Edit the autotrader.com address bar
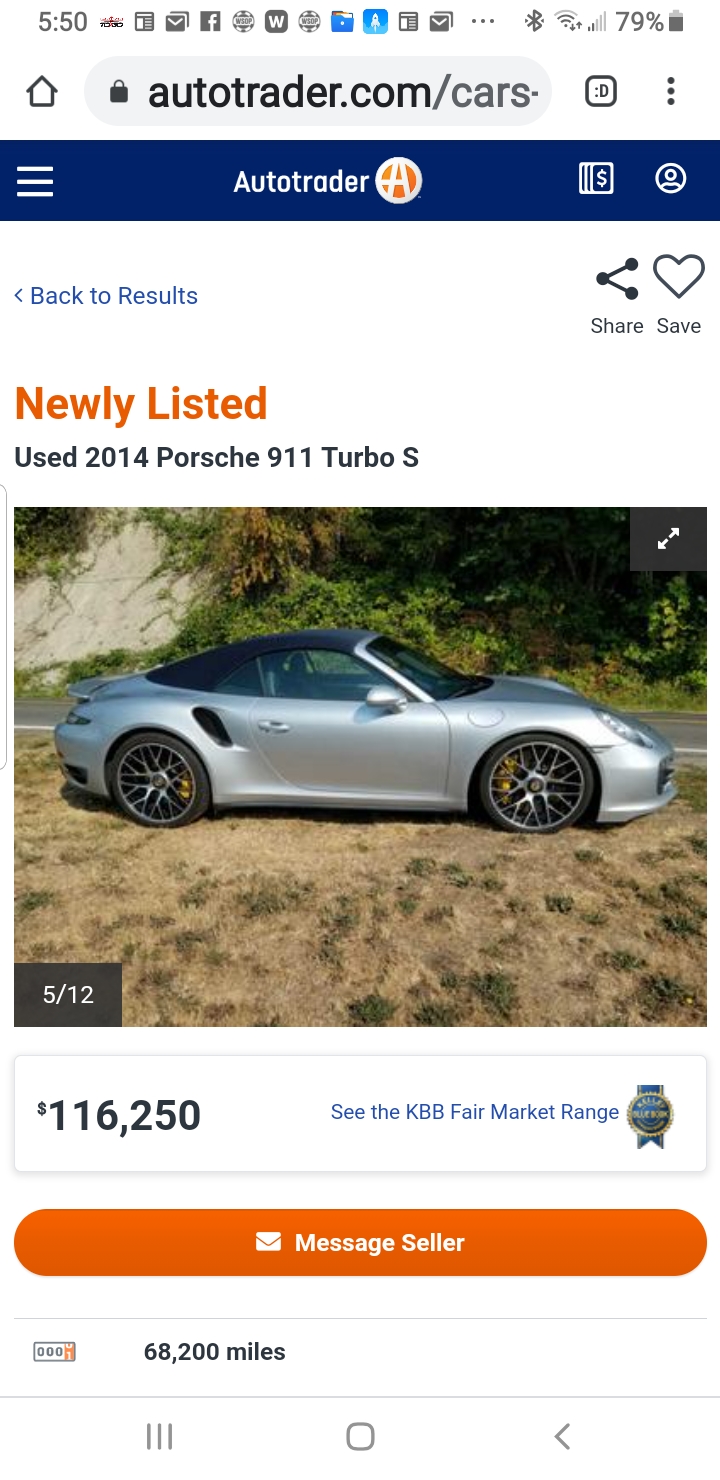The image size is (720, 1480). [318, 92]
